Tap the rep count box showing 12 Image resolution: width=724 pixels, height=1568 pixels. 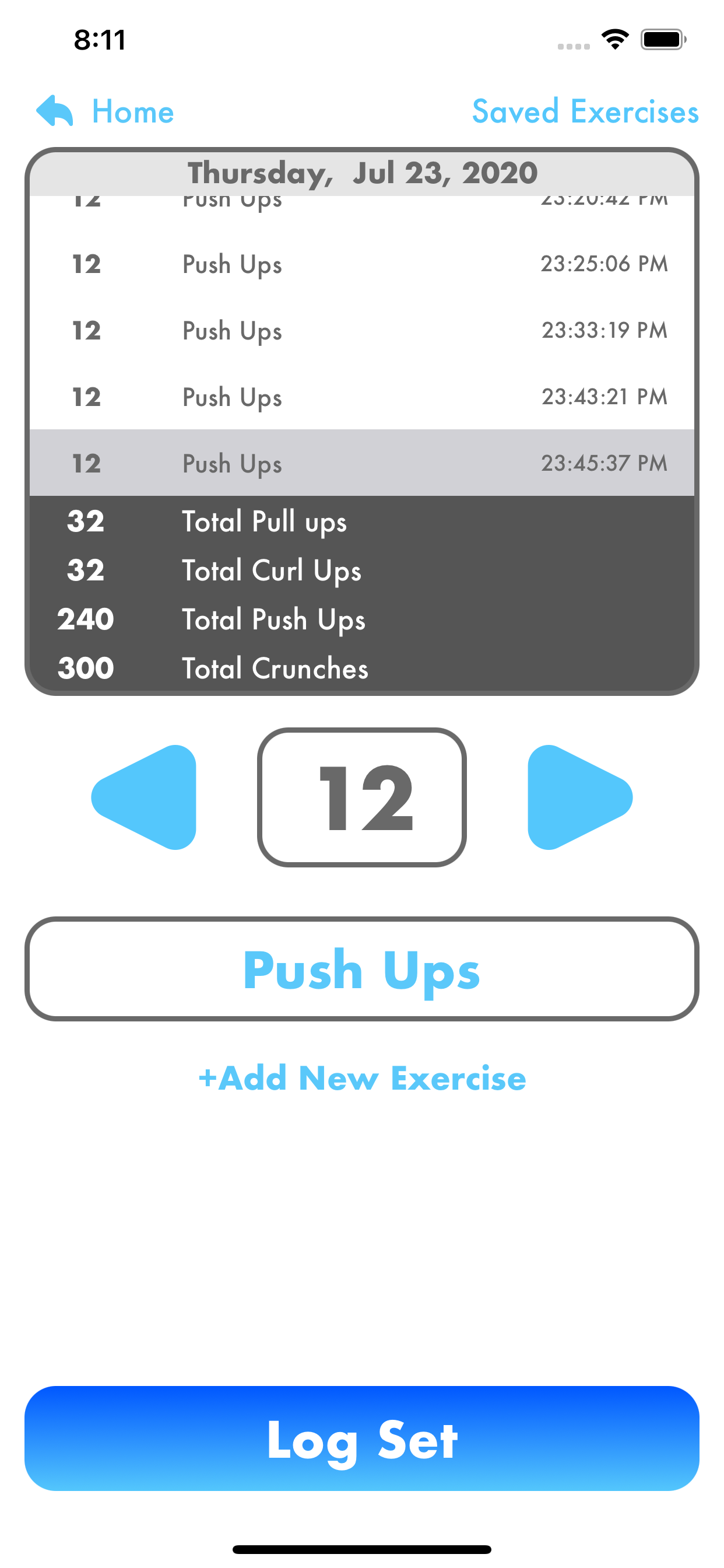[362, 797]
